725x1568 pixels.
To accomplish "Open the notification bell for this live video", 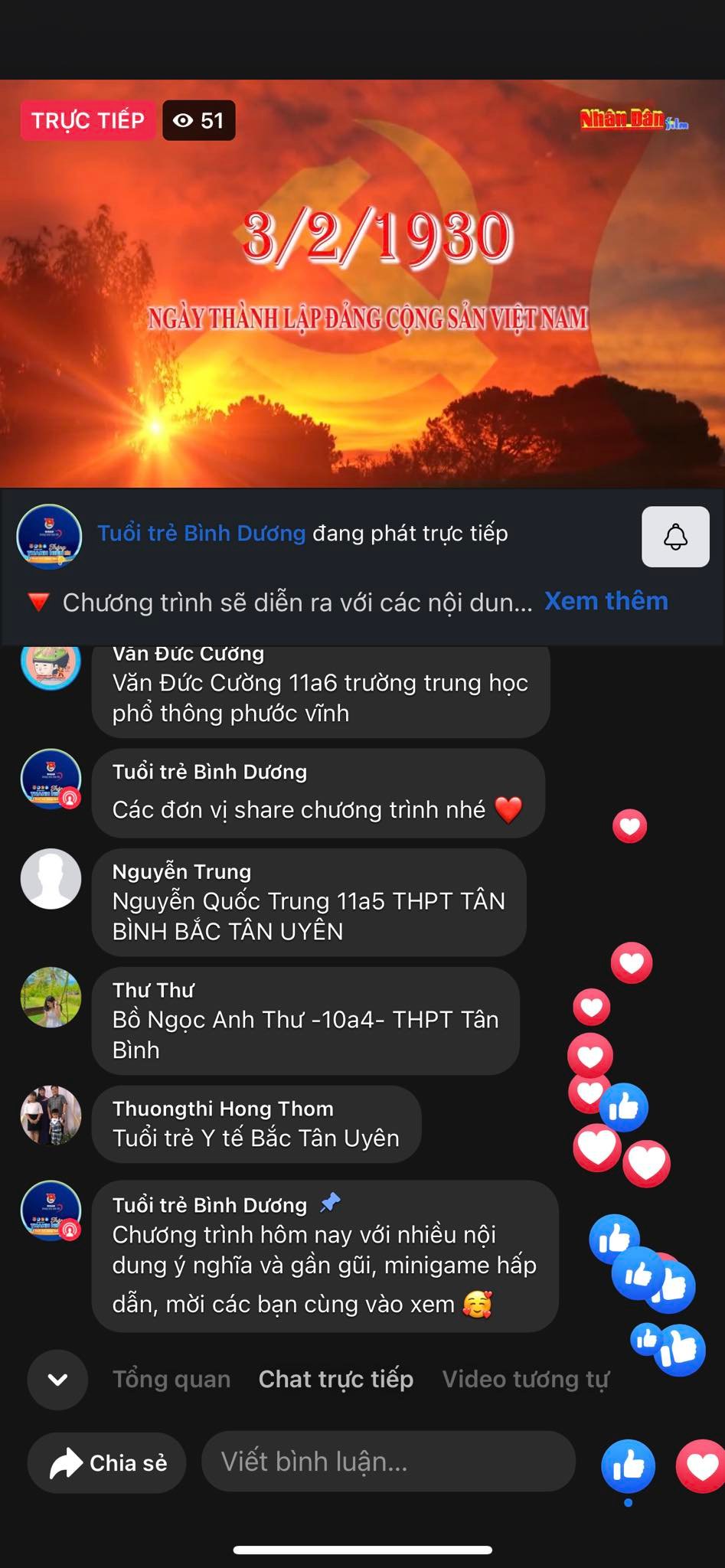I will coord(674,537).
